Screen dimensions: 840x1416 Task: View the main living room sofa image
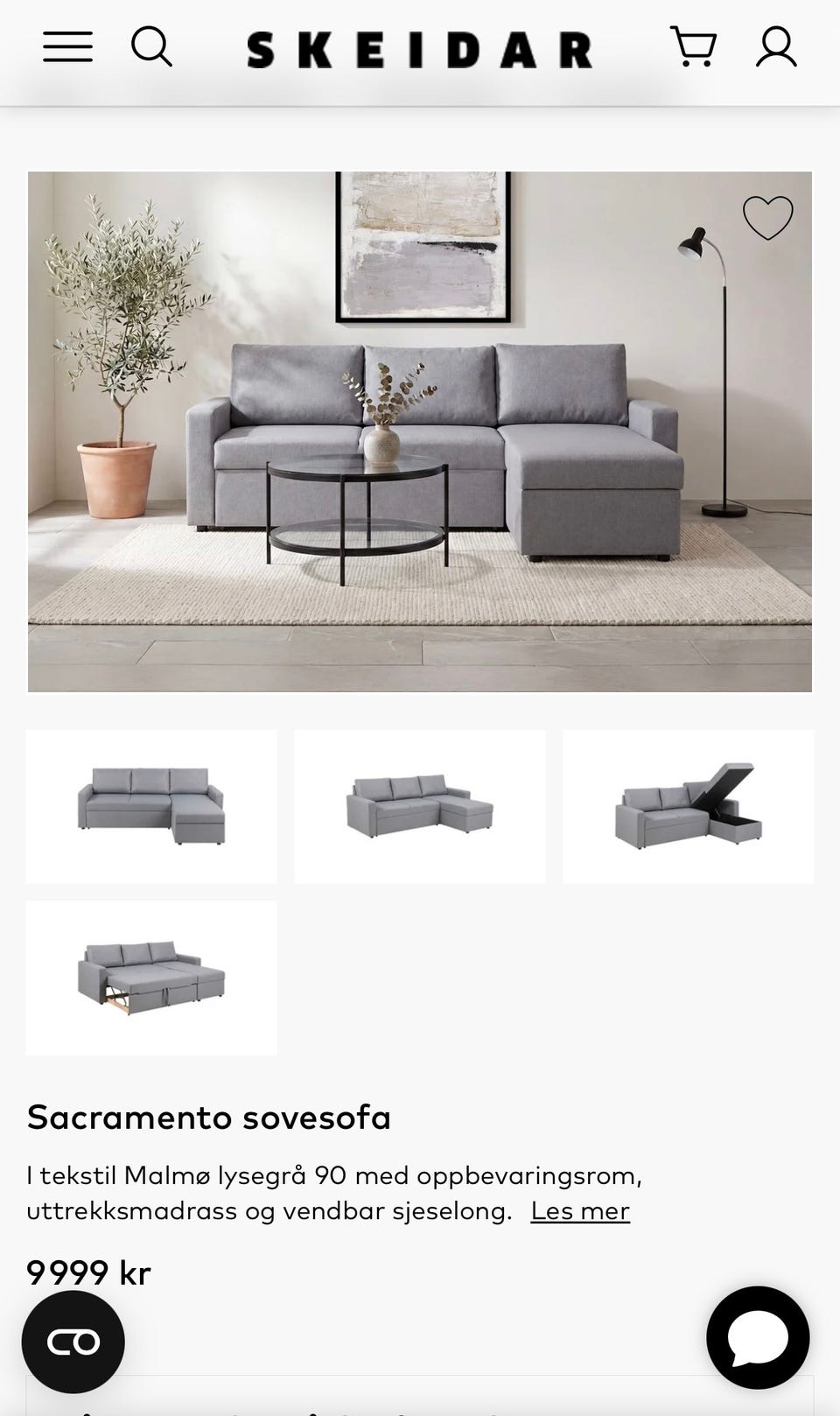pyautogui.click(x=420, y=431)
